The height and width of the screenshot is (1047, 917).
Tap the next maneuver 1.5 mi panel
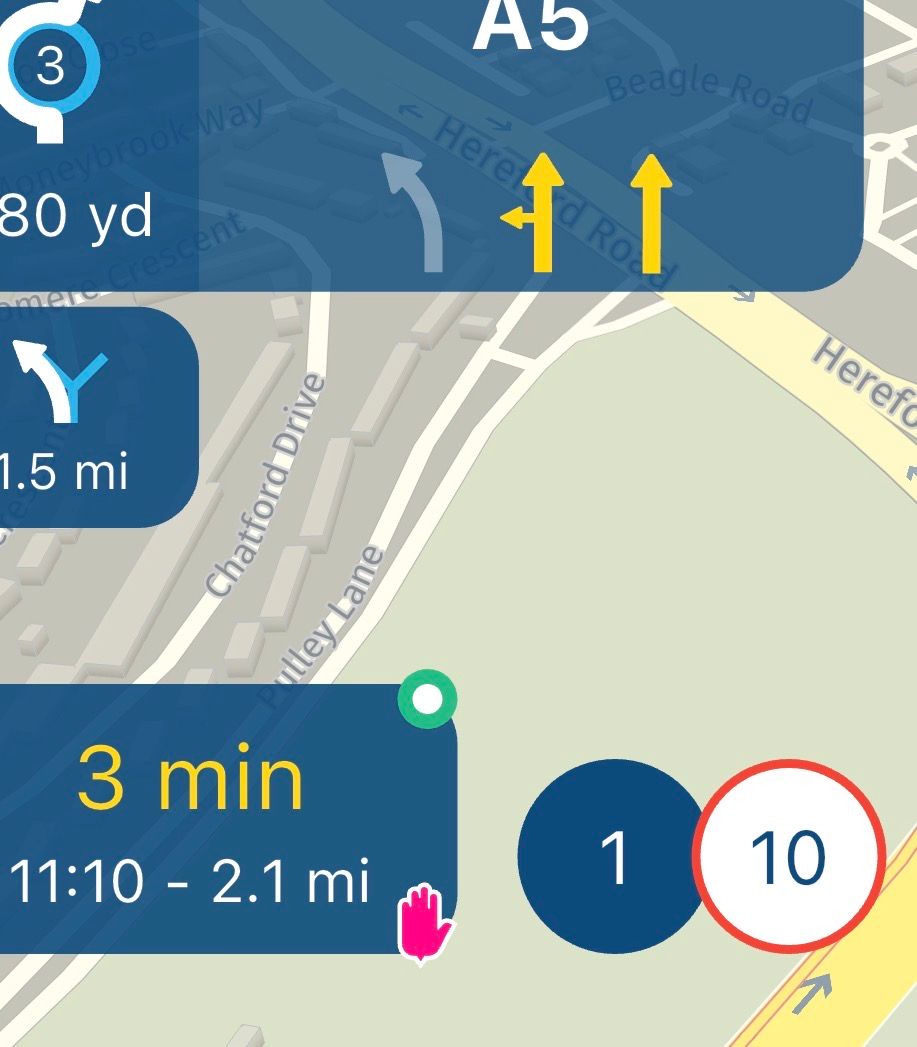[x=90, y=417]
